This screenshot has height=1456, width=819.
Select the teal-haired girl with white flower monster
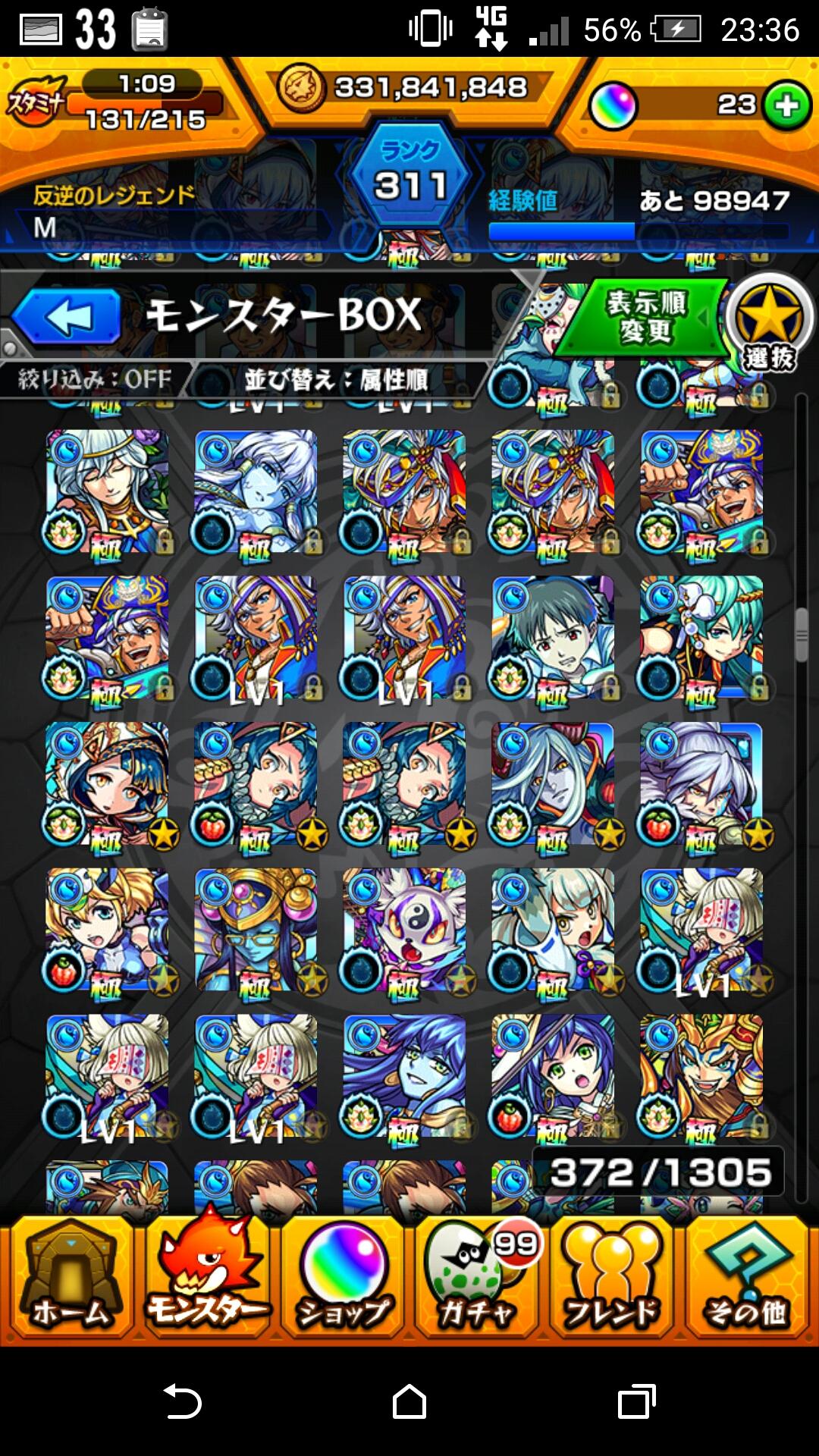click(x=701, y=638)
